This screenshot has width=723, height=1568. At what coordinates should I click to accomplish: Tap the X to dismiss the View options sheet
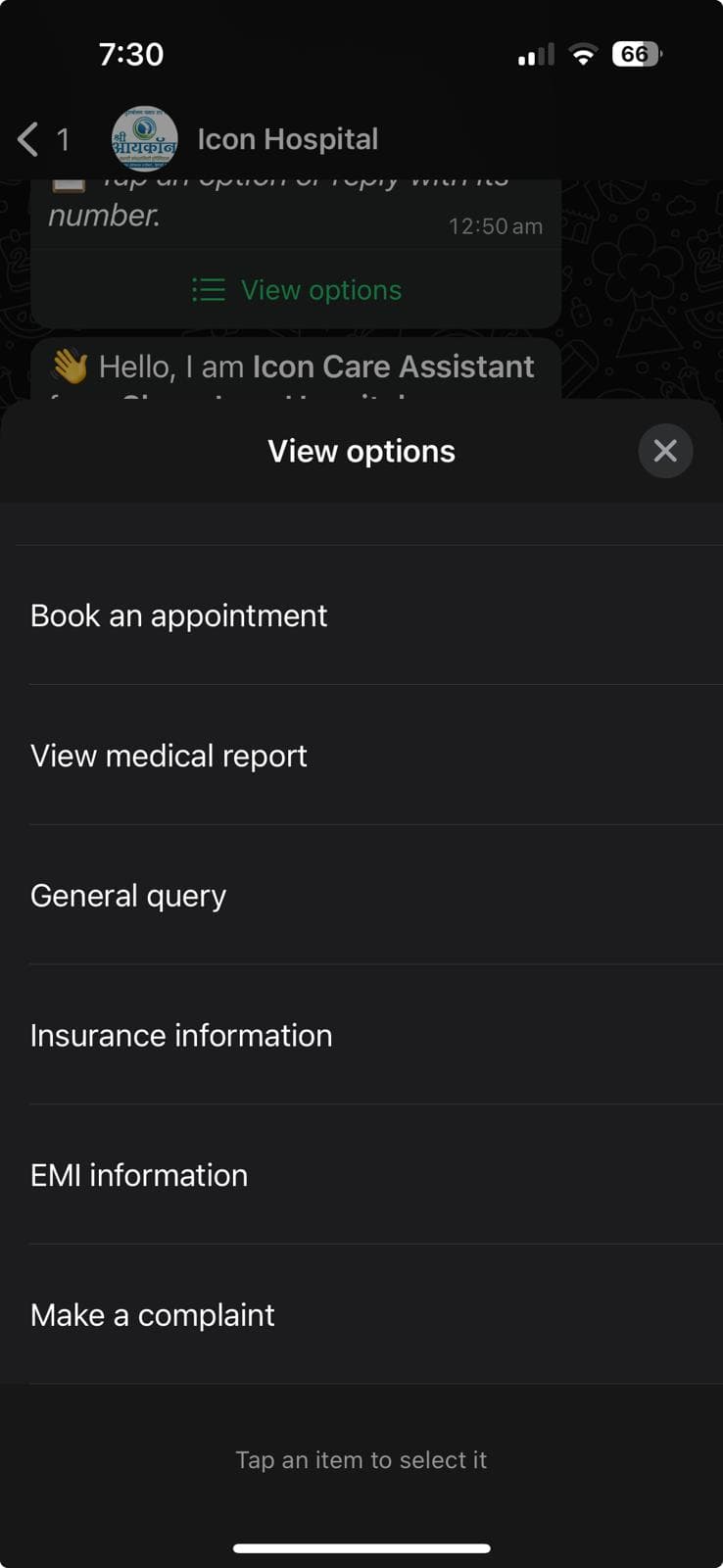point(665,450)
